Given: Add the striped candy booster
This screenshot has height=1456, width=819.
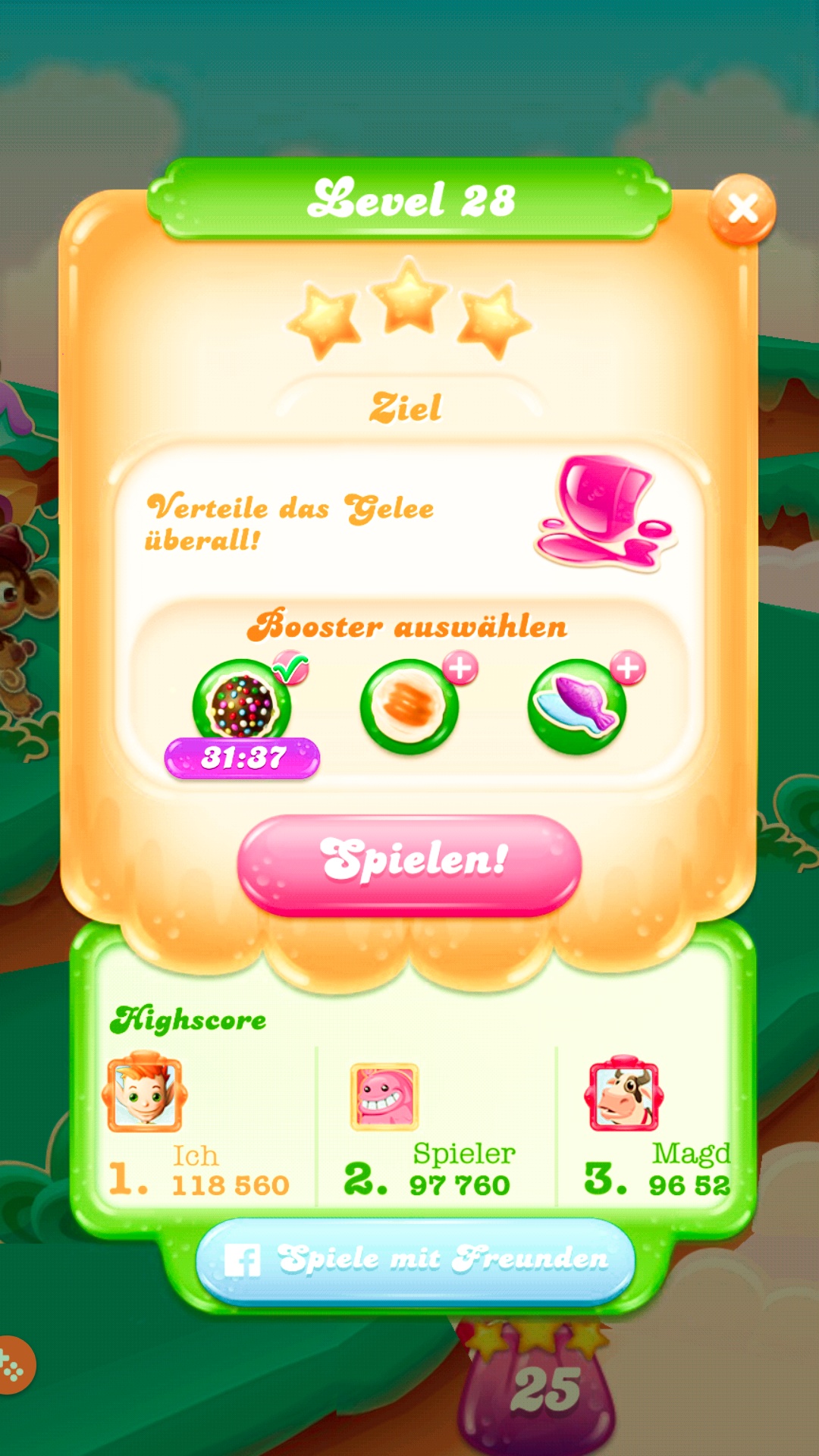Looking at the screenshot, I should coord(409,707).
